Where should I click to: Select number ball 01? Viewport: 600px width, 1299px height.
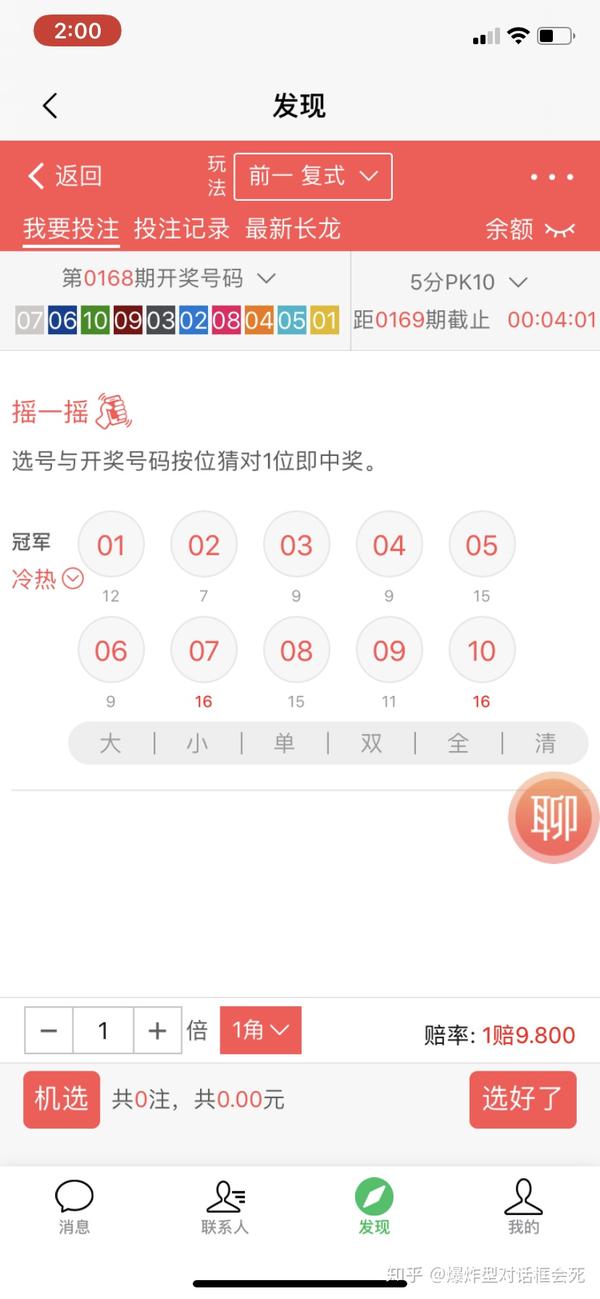point(111,545)
